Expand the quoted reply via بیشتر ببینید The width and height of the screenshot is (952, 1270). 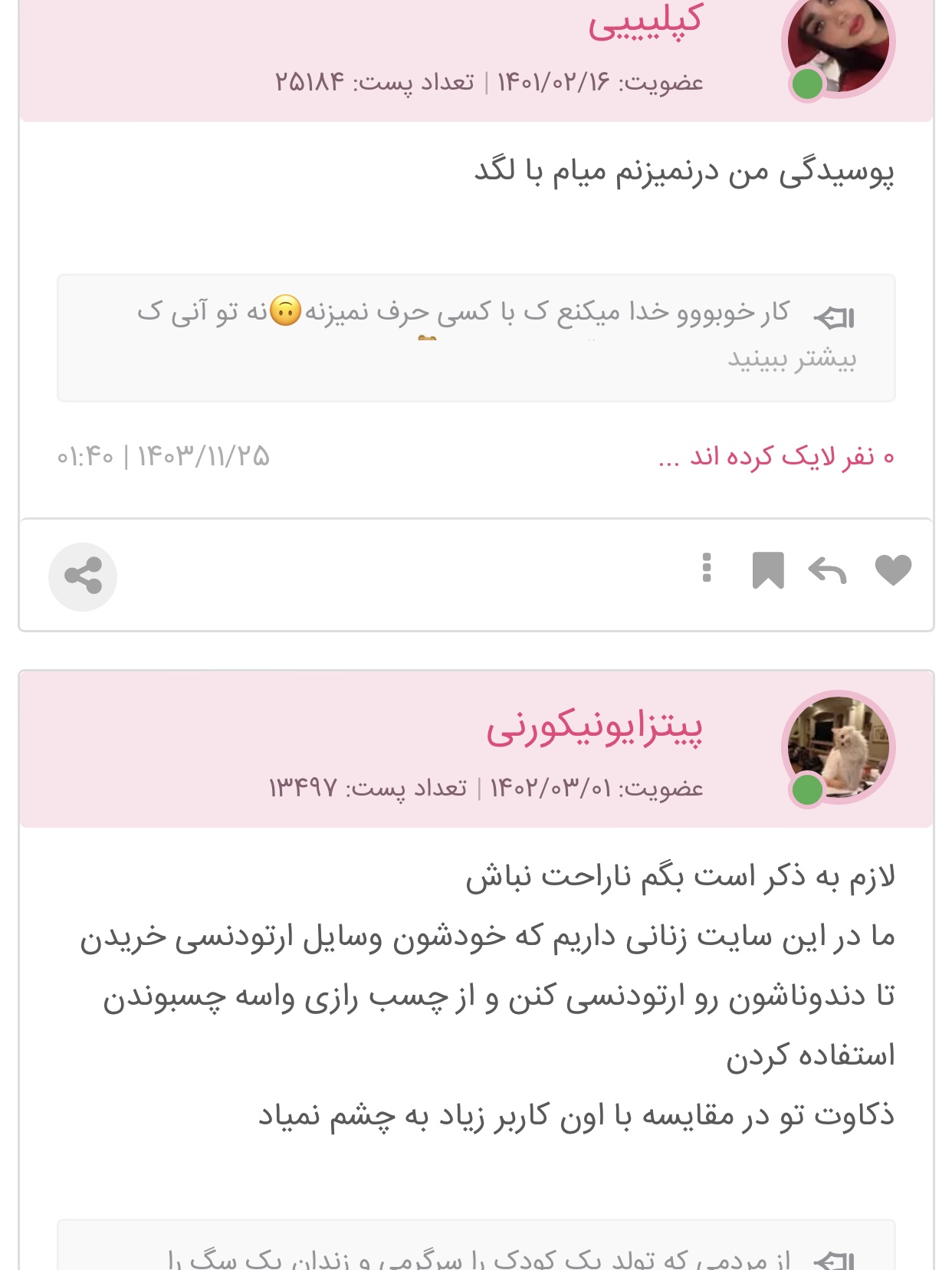[792, 359]
